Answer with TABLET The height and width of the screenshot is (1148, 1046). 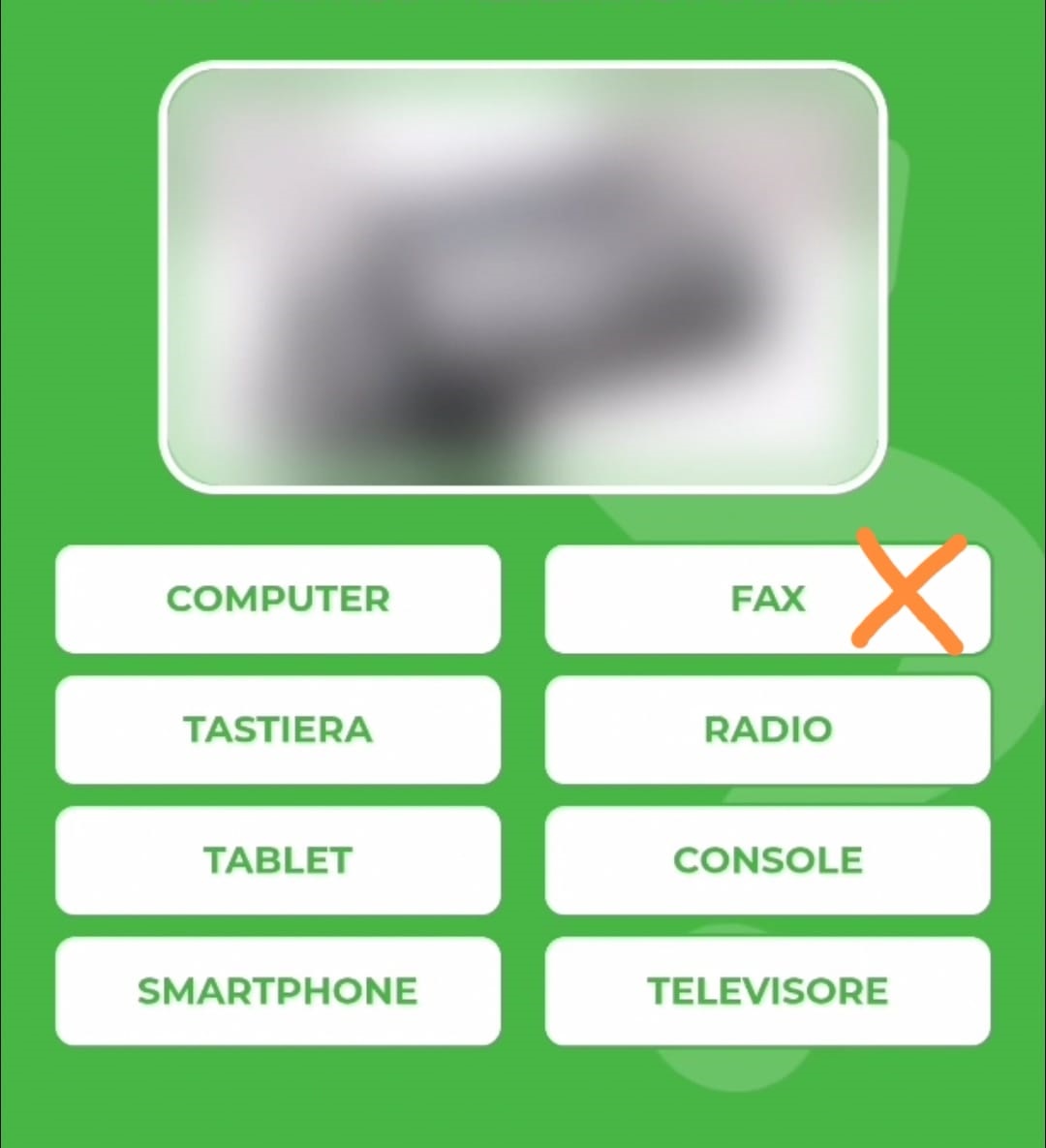278,860
